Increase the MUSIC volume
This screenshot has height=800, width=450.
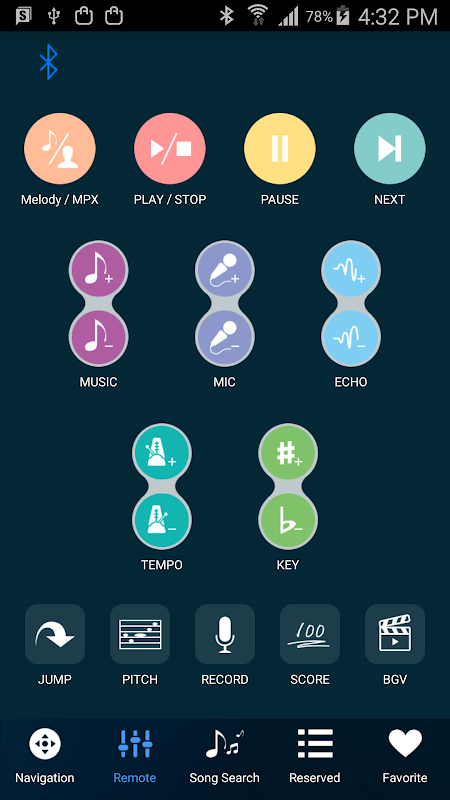pyautogui.click(x=98, y=270)
